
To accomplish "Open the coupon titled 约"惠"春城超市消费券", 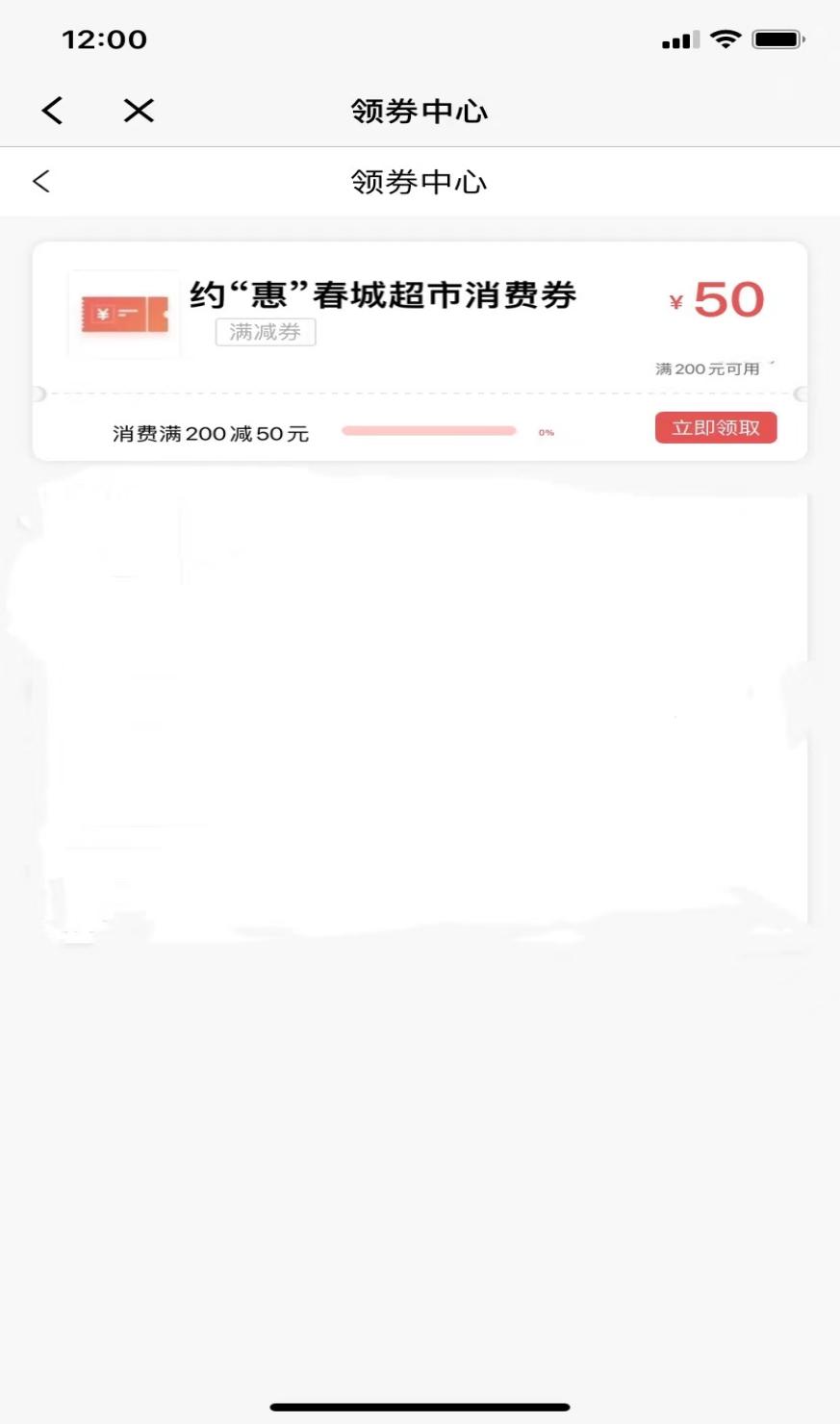I will 383,296.
